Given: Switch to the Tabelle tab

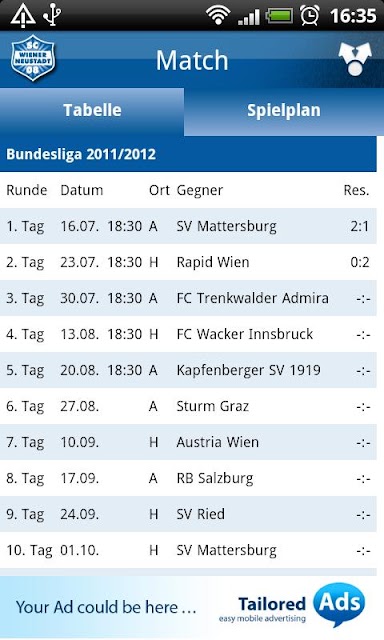Looking at the screenshot, I should (x=92, y=111).
